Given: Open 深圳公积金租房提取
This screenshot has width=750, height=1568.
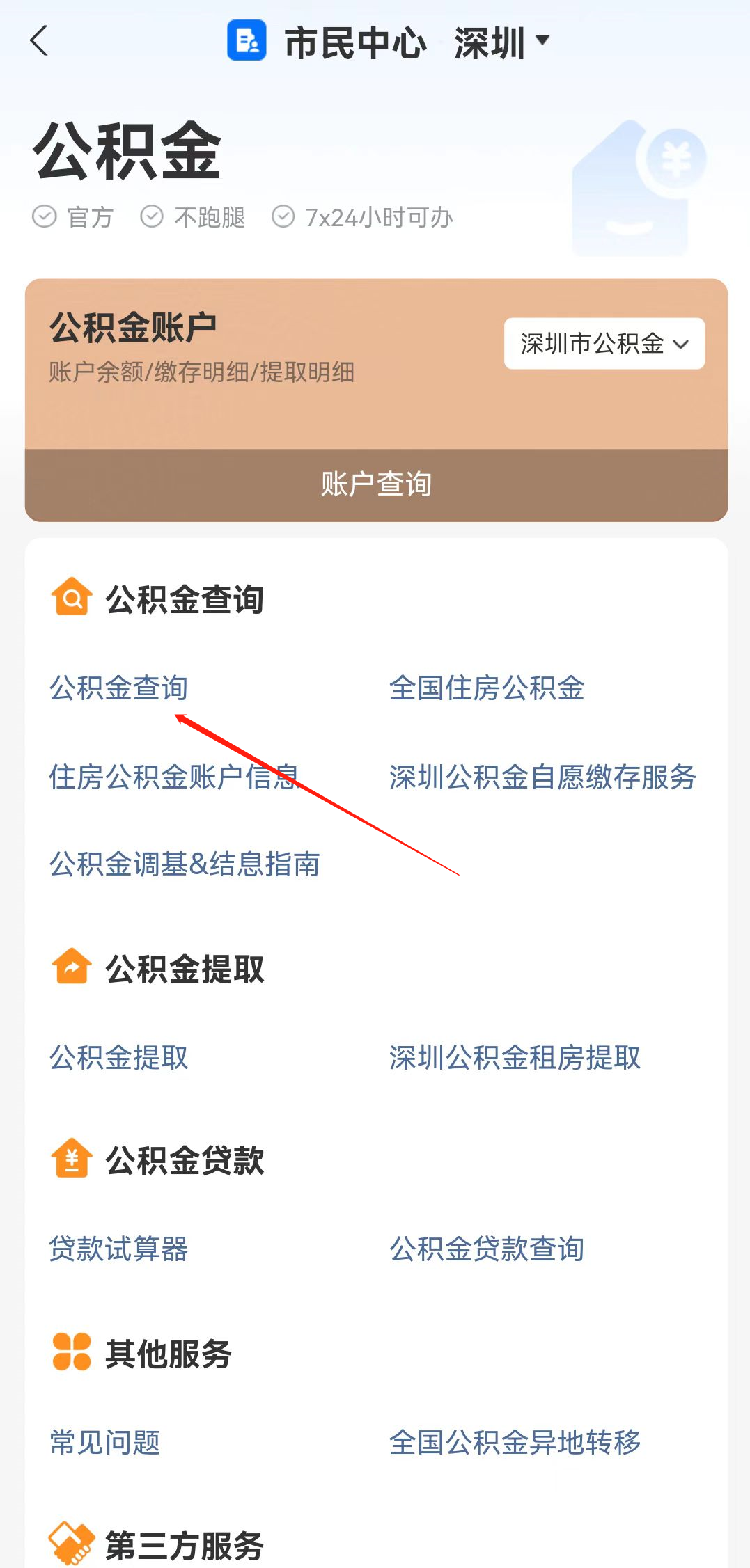Looking at the screenshot, I should pos(514,1057).
